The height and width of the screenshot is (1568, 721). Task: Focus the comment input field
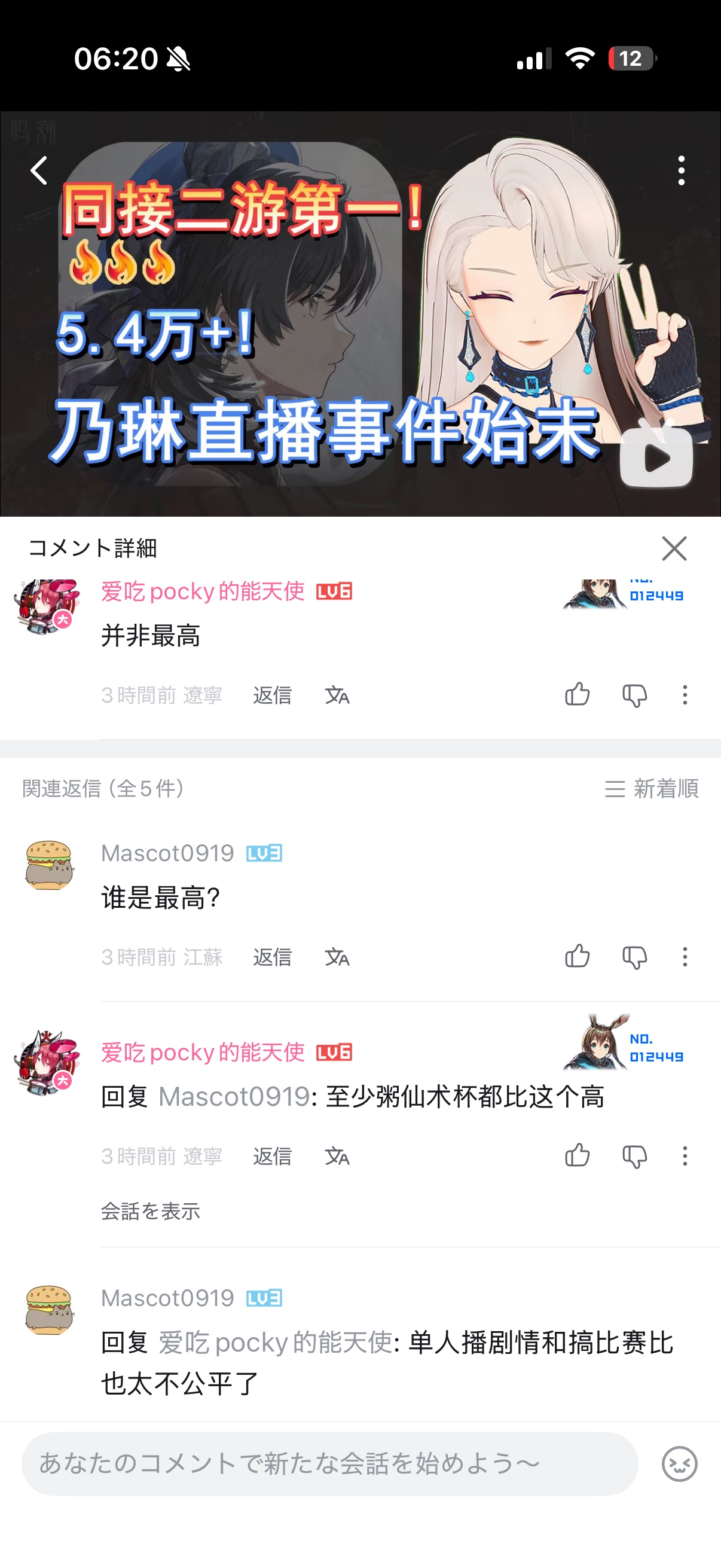tap(329, 1463)
